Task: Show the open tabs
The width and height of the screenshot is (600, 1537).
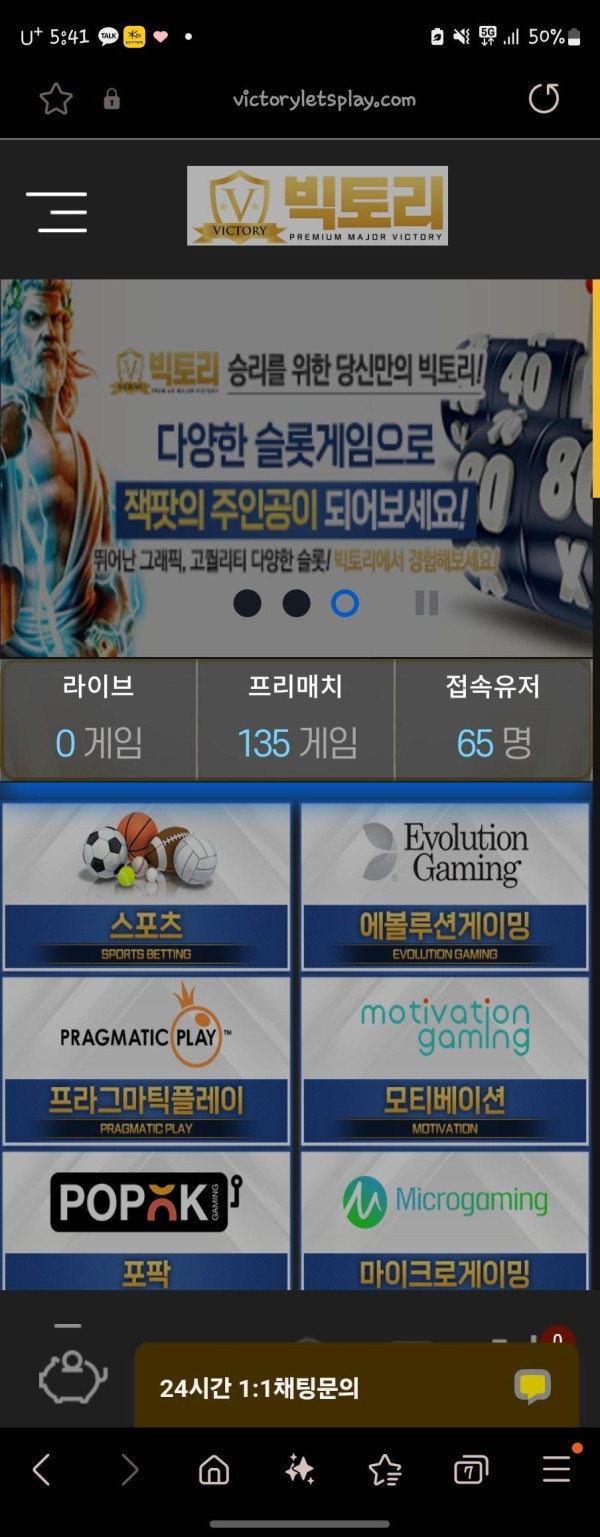Action: [470, 1469]
